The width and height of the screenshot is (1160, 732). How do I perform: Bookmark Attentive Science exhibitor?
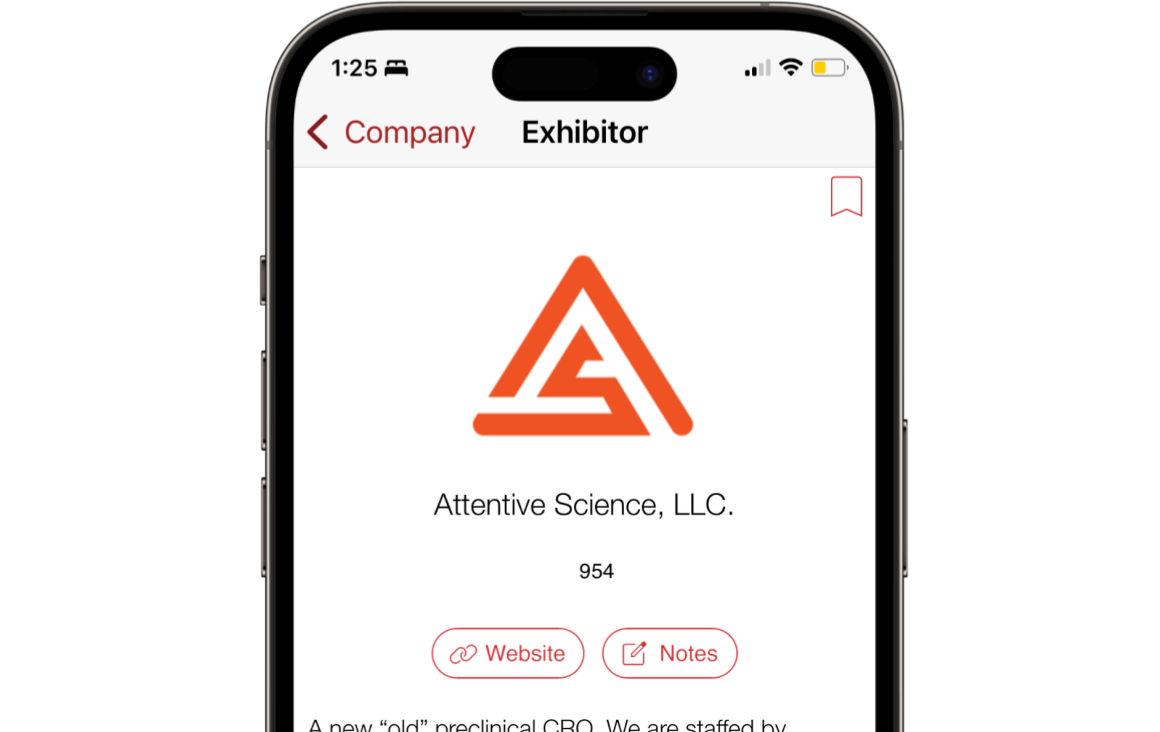846,196
